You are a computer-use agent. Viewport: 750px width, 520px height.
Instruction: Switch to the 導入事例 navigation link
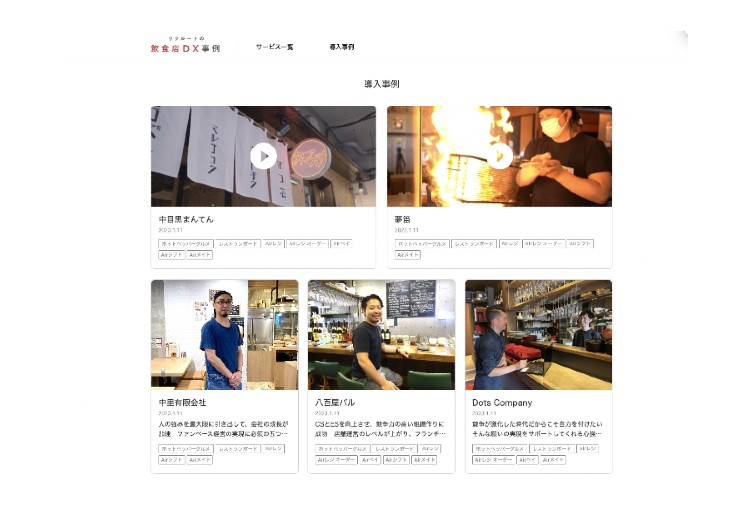point(341,47)
